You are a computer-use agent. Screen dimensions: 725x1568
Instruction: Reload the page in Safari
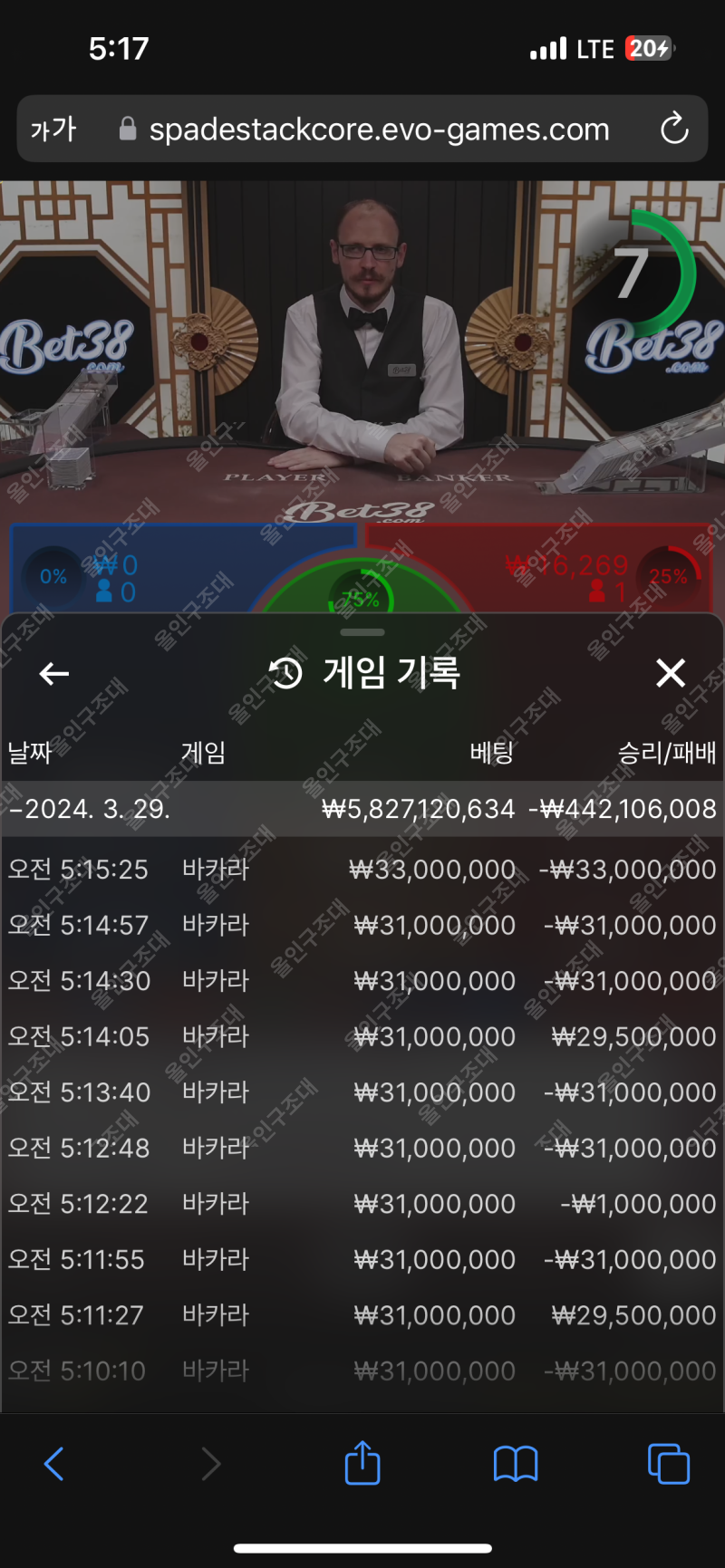click(x=674, y=130)
